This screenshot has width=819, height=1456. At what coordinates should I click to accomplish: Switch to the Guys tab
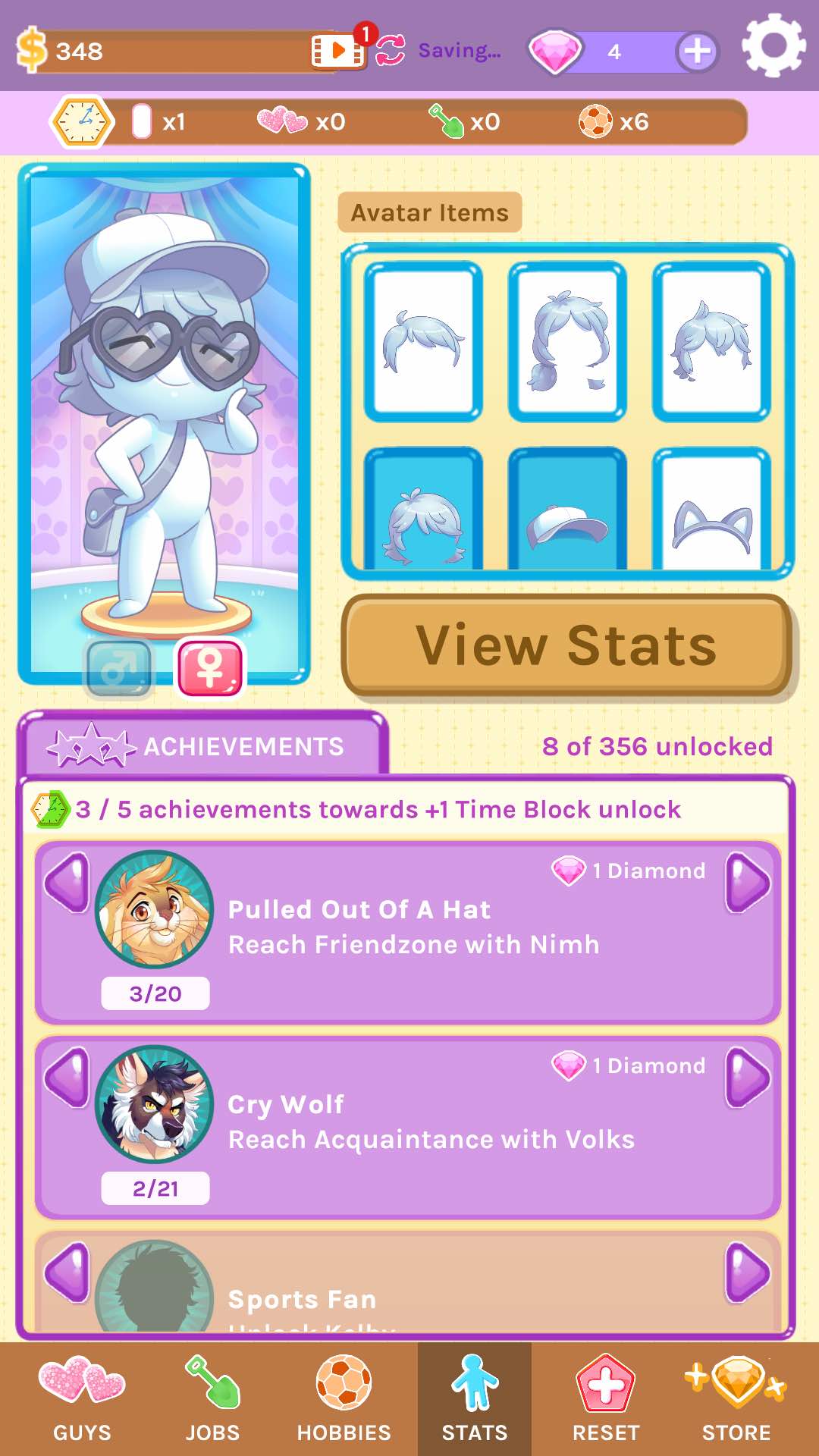point(82,1399)
